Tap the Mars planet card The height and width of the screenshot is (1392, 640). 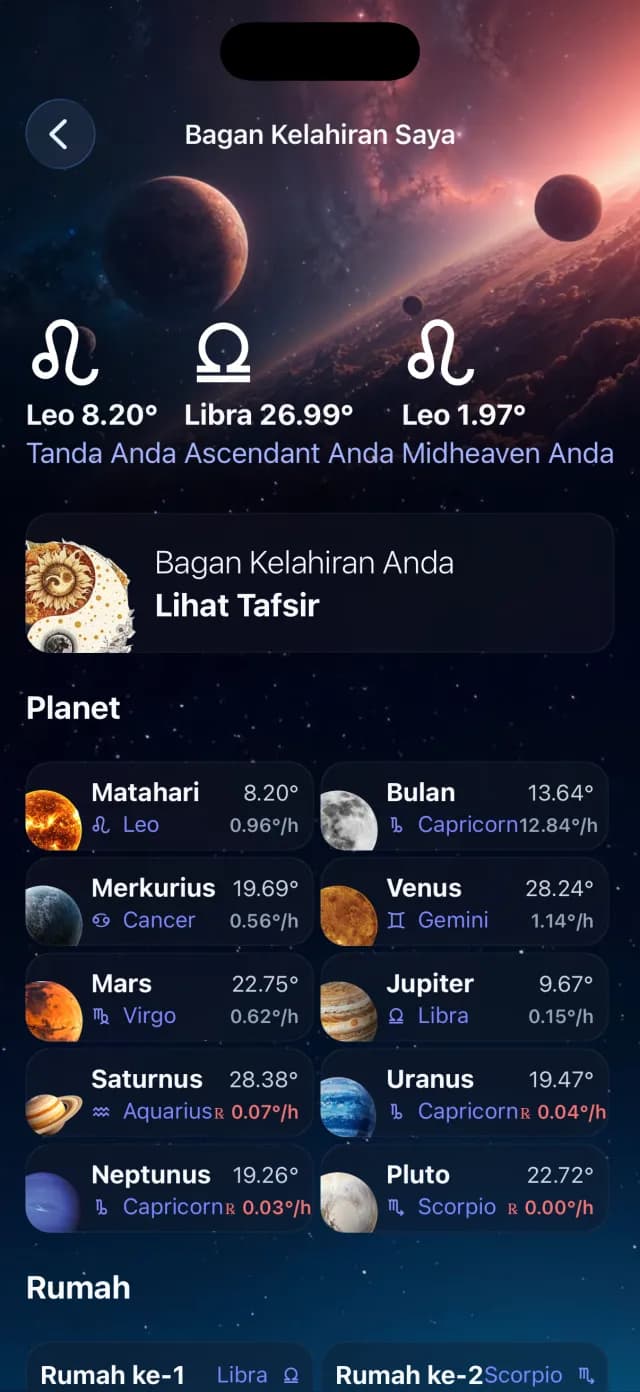(169, 998)
